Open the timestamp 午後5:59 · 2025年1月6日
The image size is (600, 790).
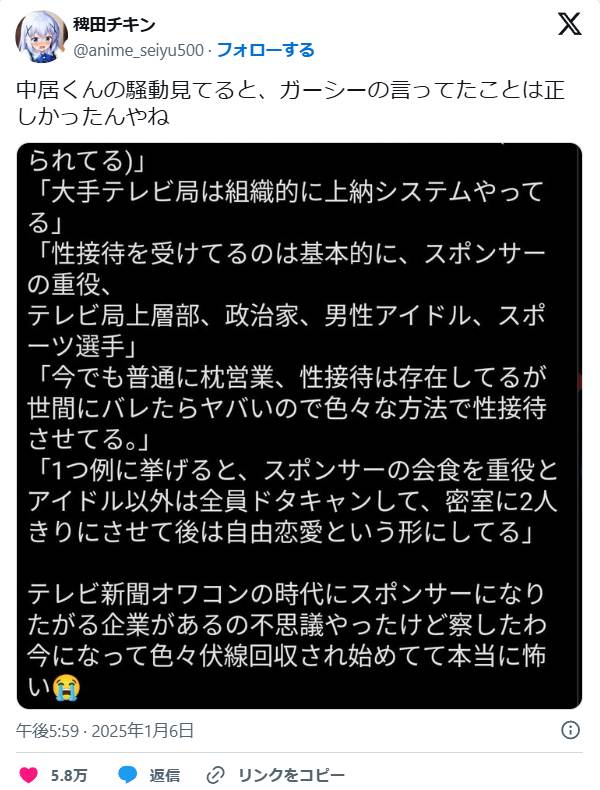point(105,731)
